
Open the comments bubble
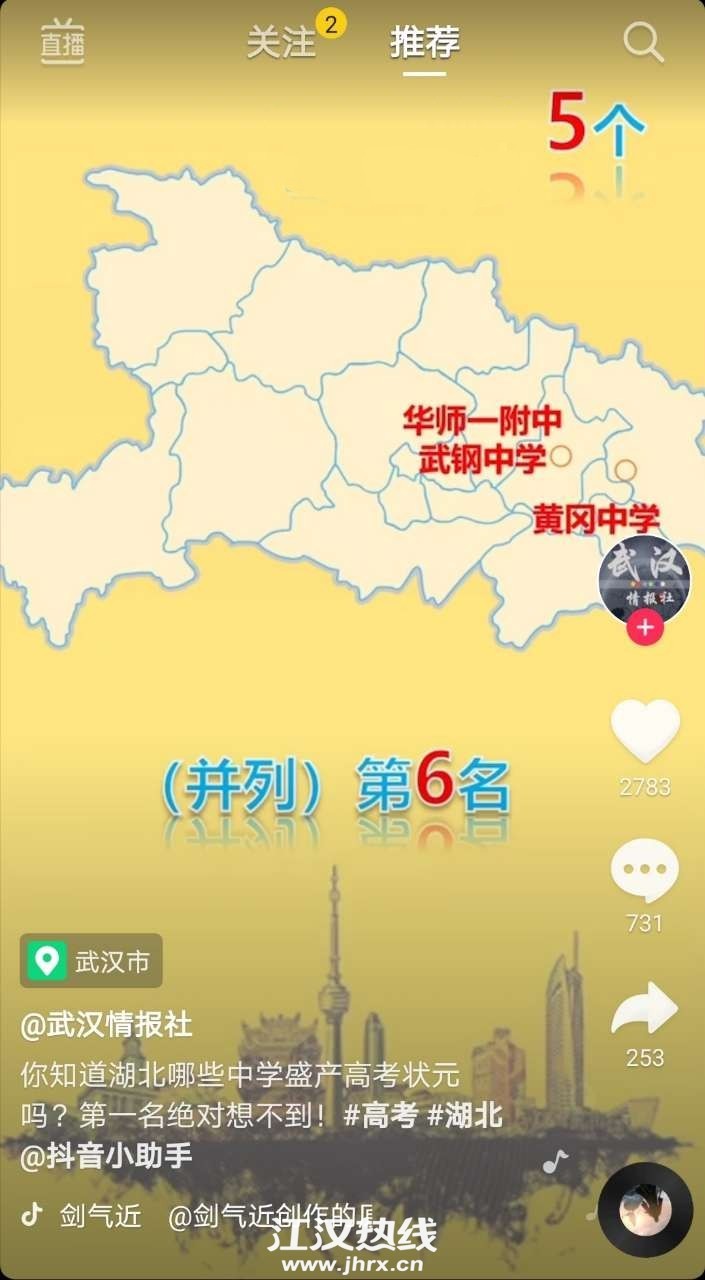(645, 870)
